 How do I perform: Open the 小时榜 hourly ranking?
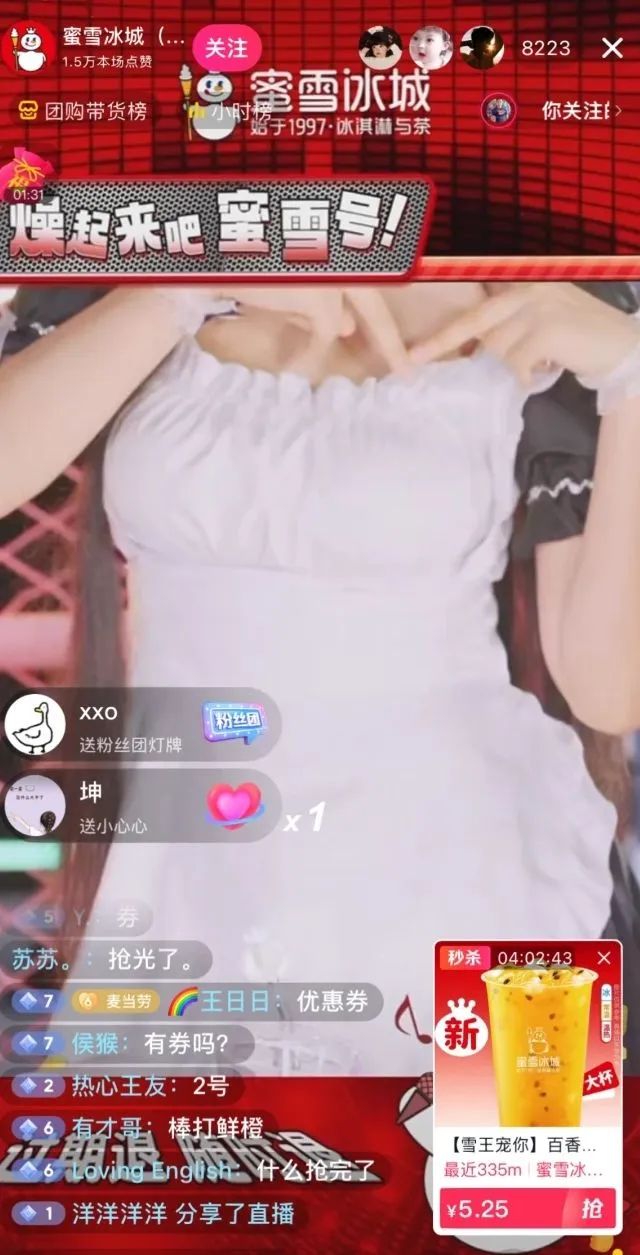click(232, 111)
